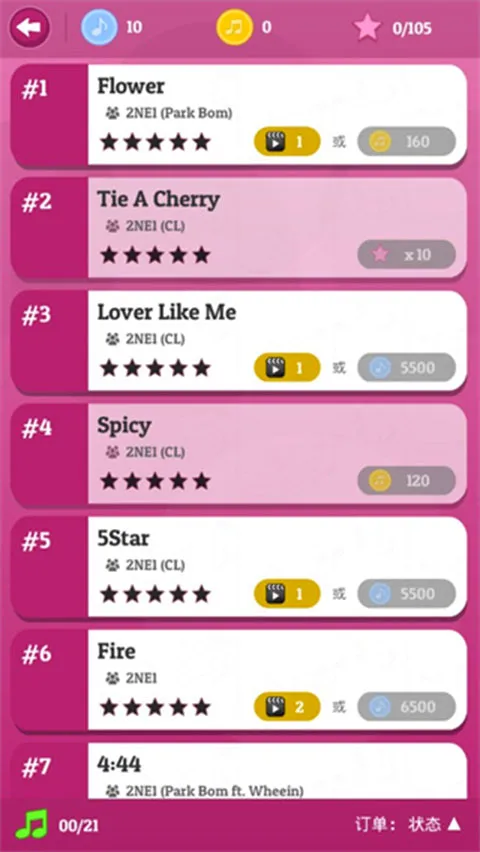Open the 4:44 song row

click(x=239, y=771)
